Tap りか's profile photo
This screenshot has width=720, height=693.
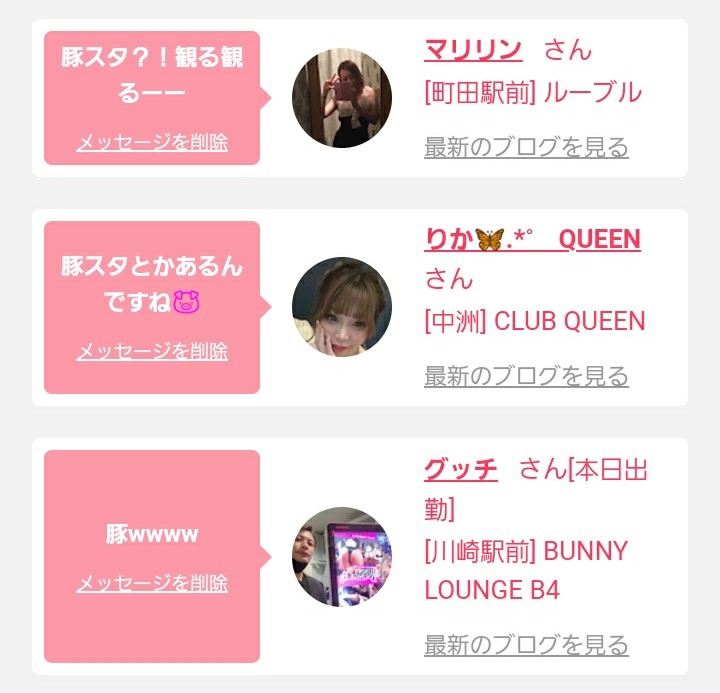coord(342,307)
